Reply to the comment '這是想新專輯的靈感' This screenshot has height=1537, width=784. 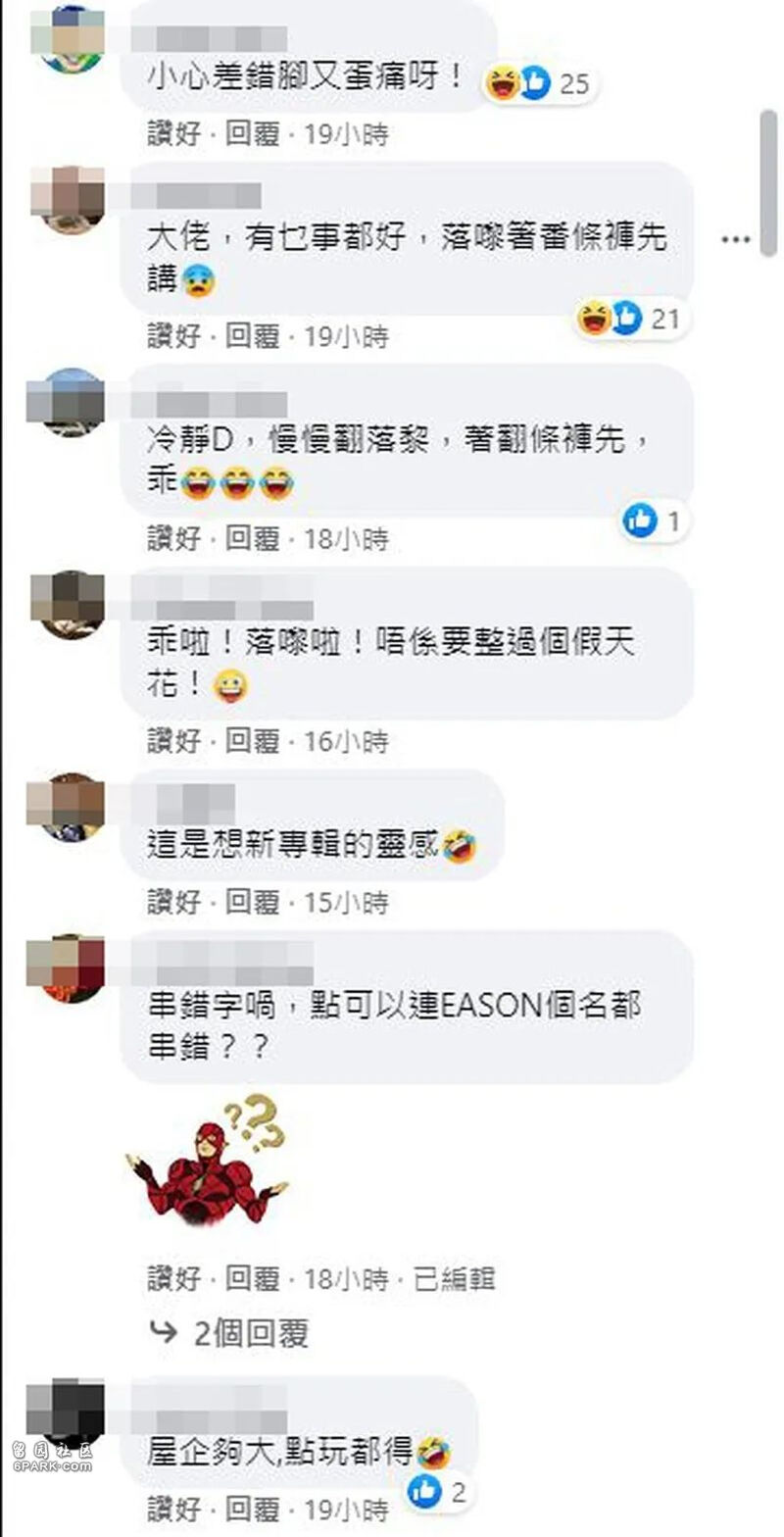[x=253, y=902]
